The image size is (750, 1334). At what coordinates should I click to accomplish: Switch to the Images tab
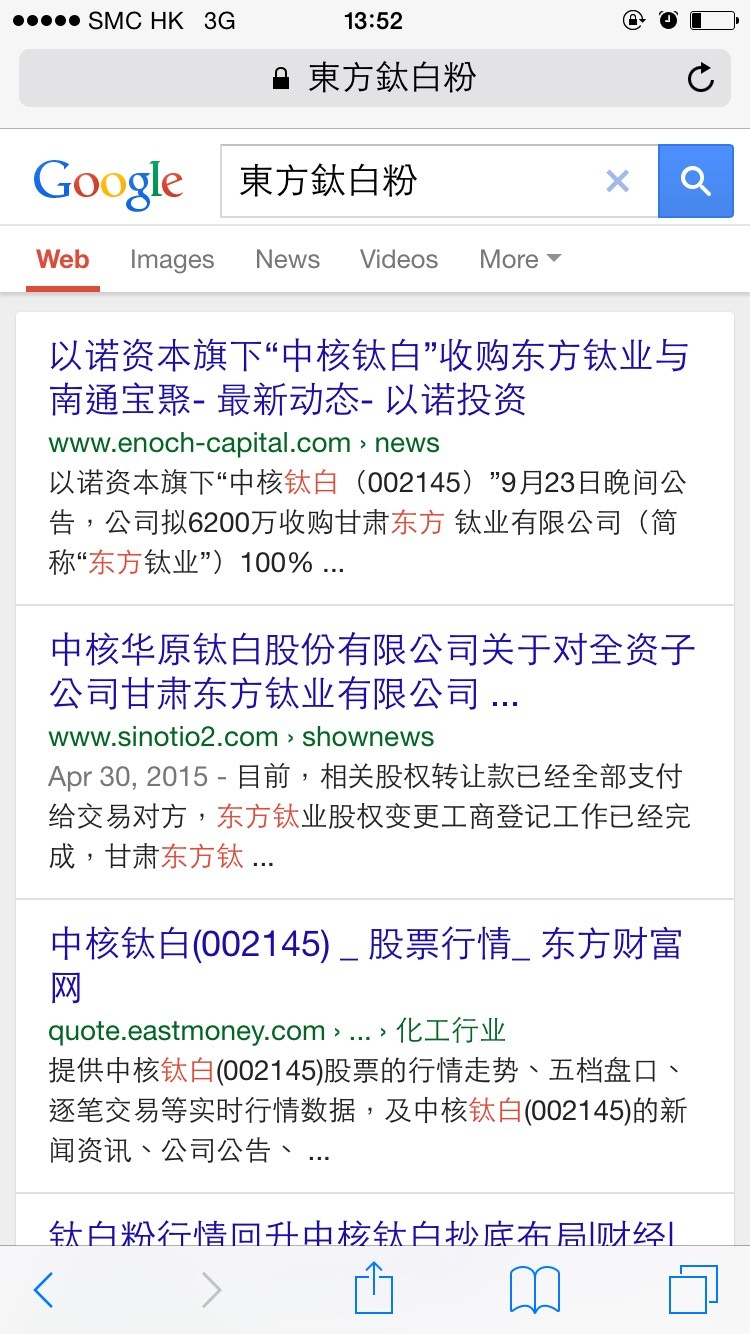tap(172, 259)
